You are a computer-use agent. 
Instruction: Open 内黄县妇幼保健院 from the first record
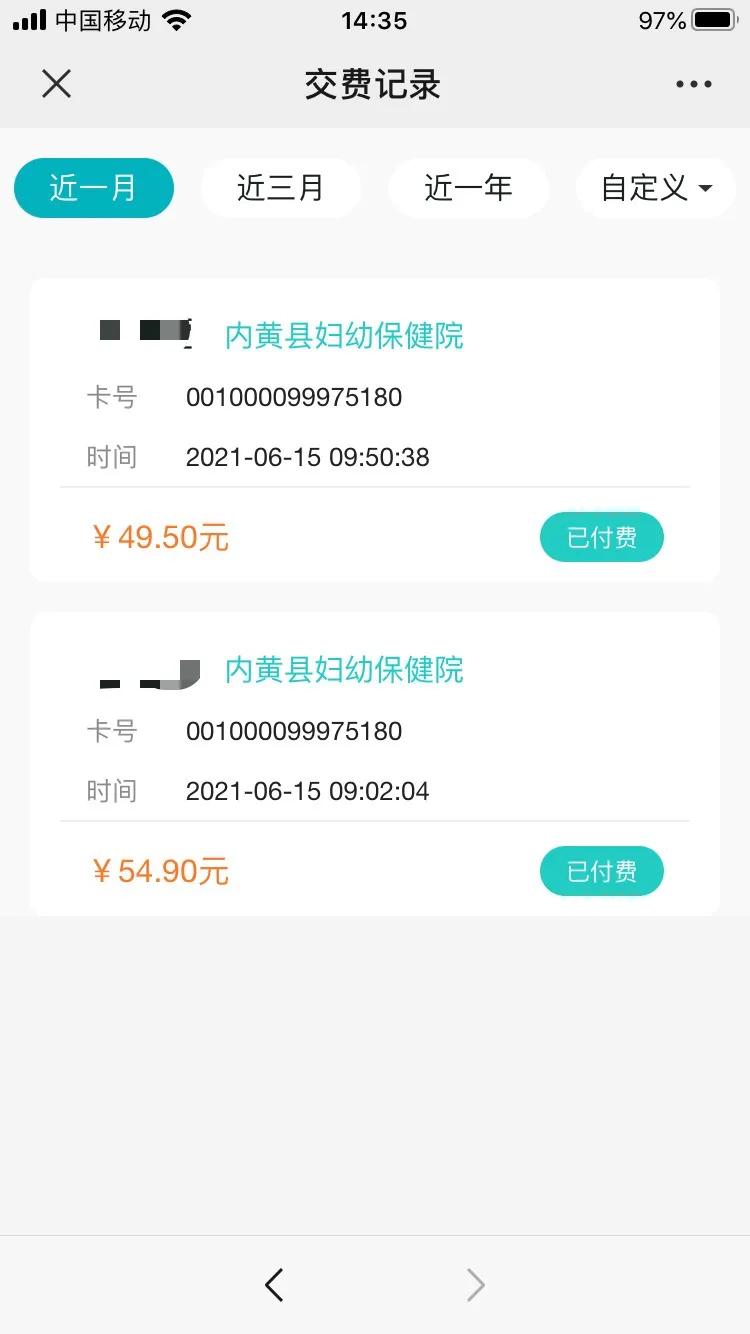(x=344, y=337)
